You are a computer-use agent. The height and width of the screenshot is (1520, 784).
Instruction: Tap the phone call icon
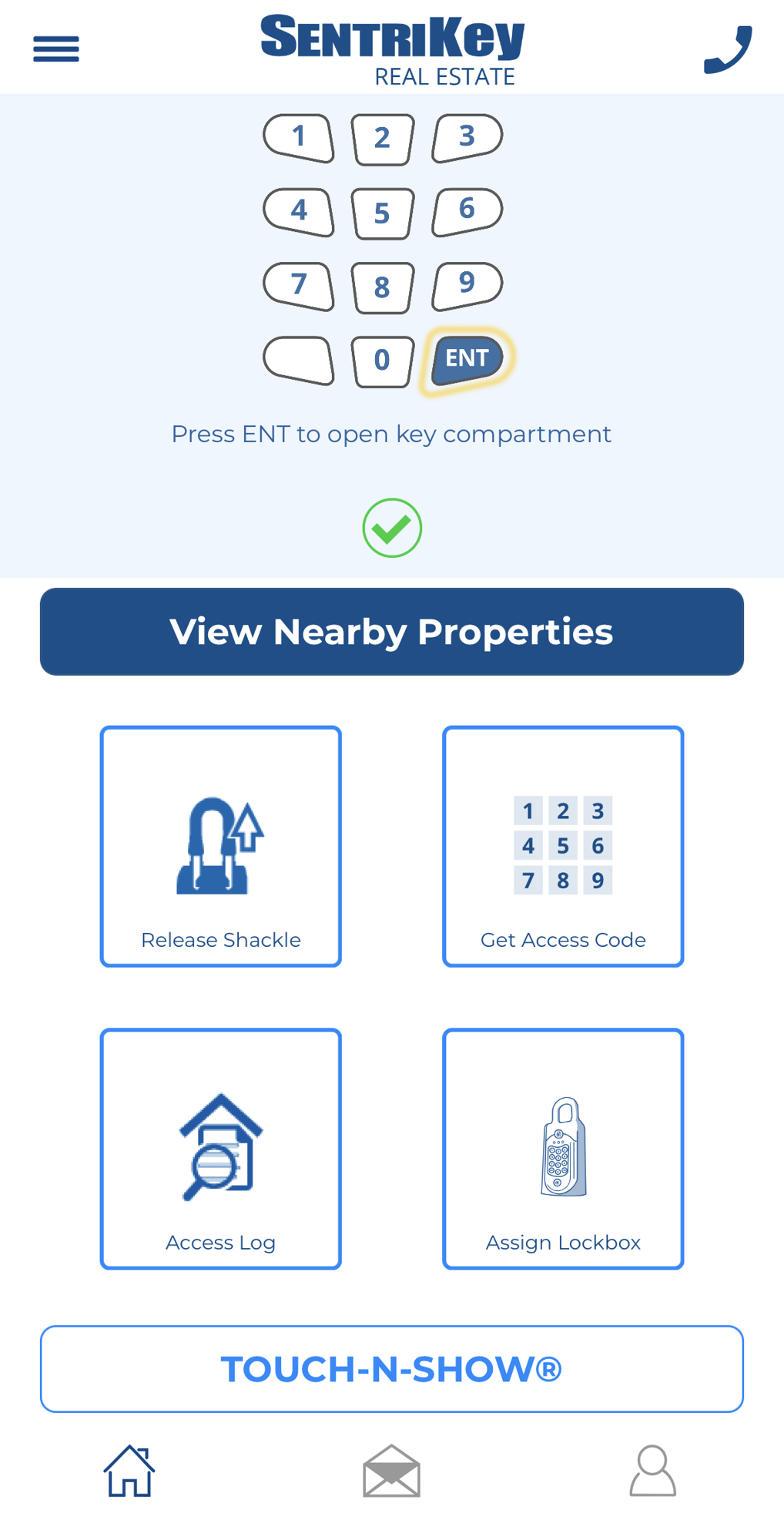pos(726,48)
